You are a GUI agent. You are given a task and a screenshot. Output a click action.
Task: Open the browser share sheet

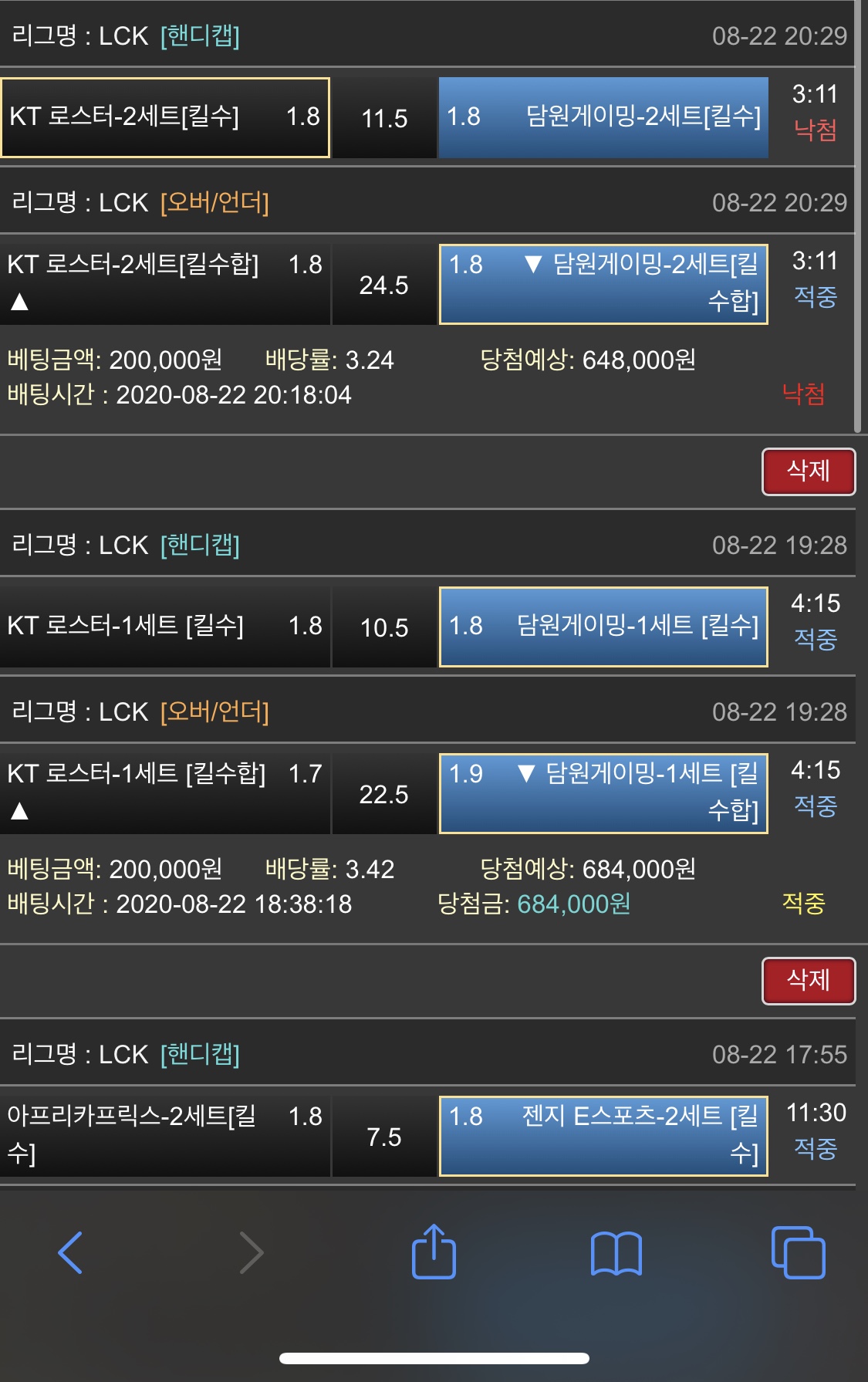click(434, 1252)
